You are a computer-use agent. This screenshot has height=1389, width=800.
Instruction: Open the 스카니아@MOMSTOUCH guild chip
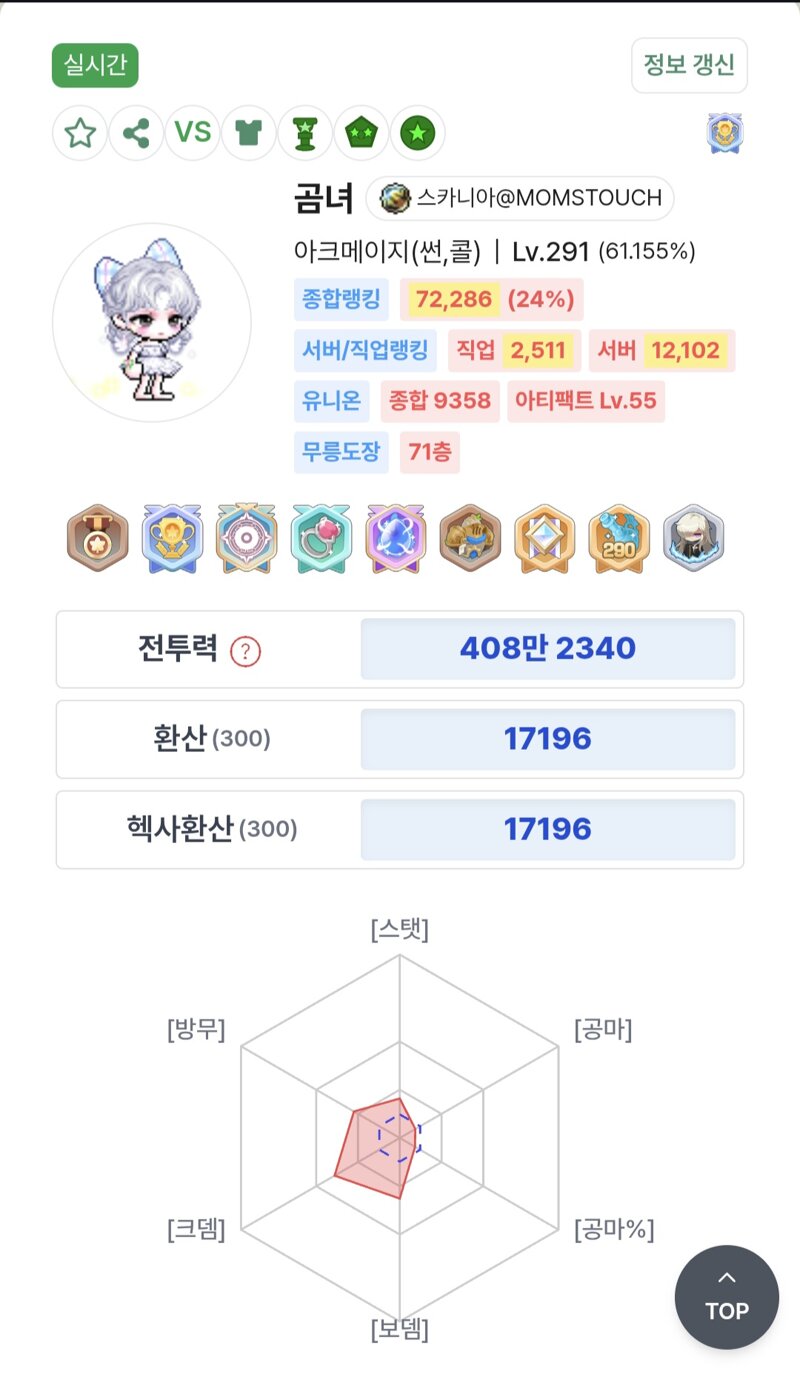[520, 198]
